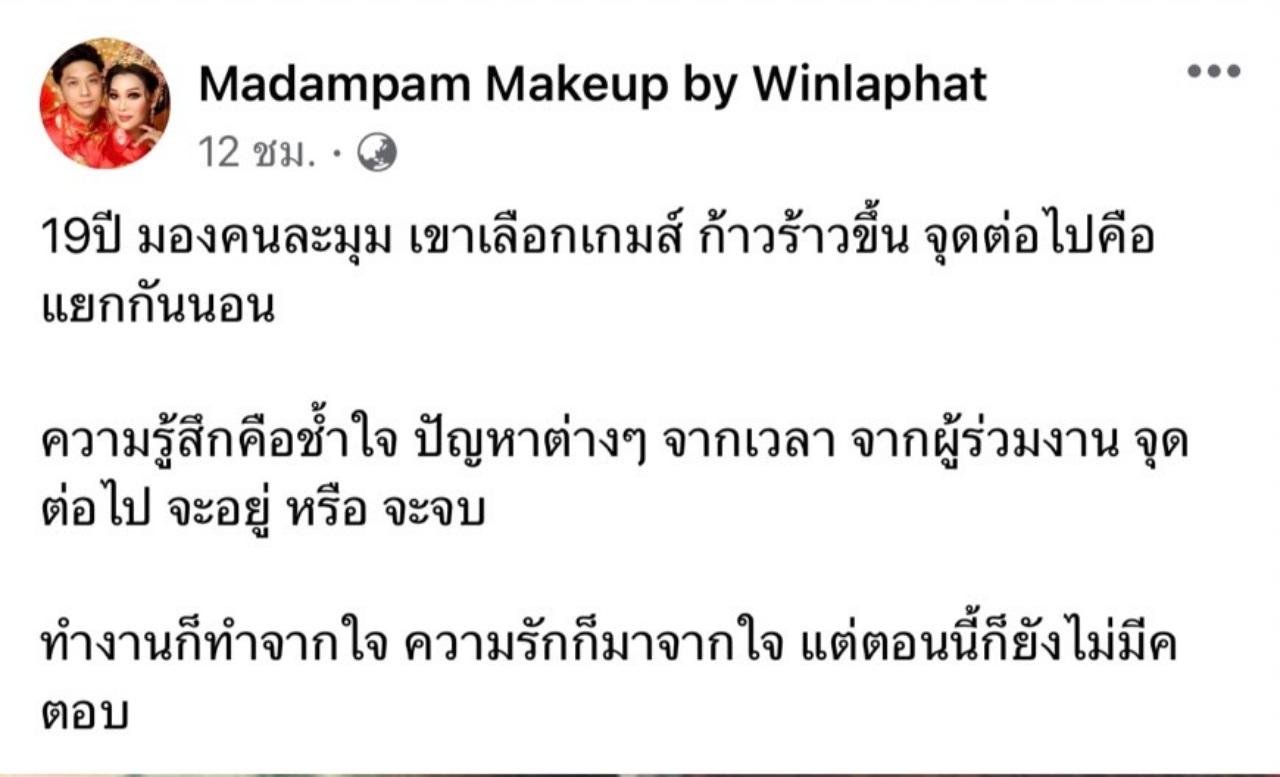
Task: Tap the Madampam Makeup profile picture
Action: [104, 104]
